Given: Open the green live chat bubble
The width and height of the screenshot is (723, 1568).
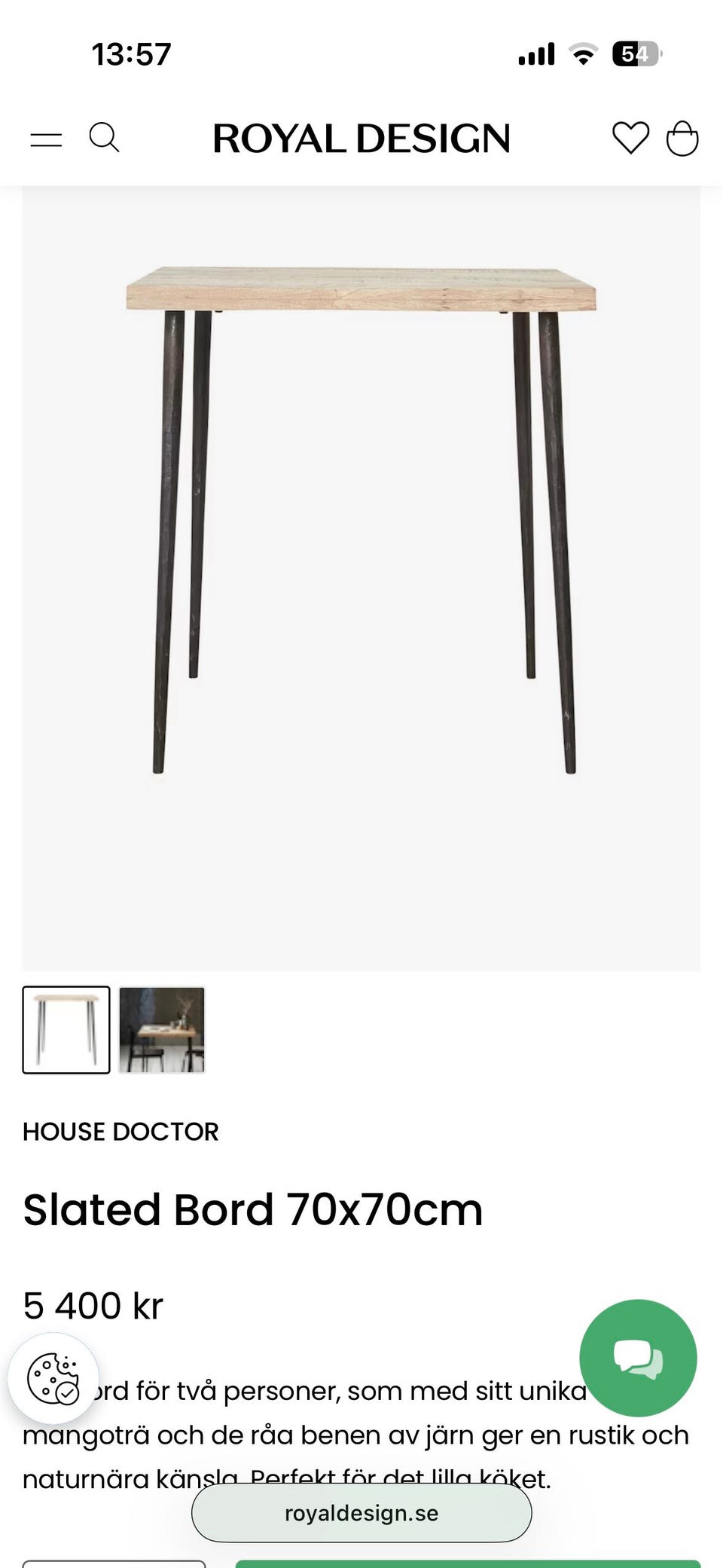Looking at the screenshot, I should tap(638, 1358).
